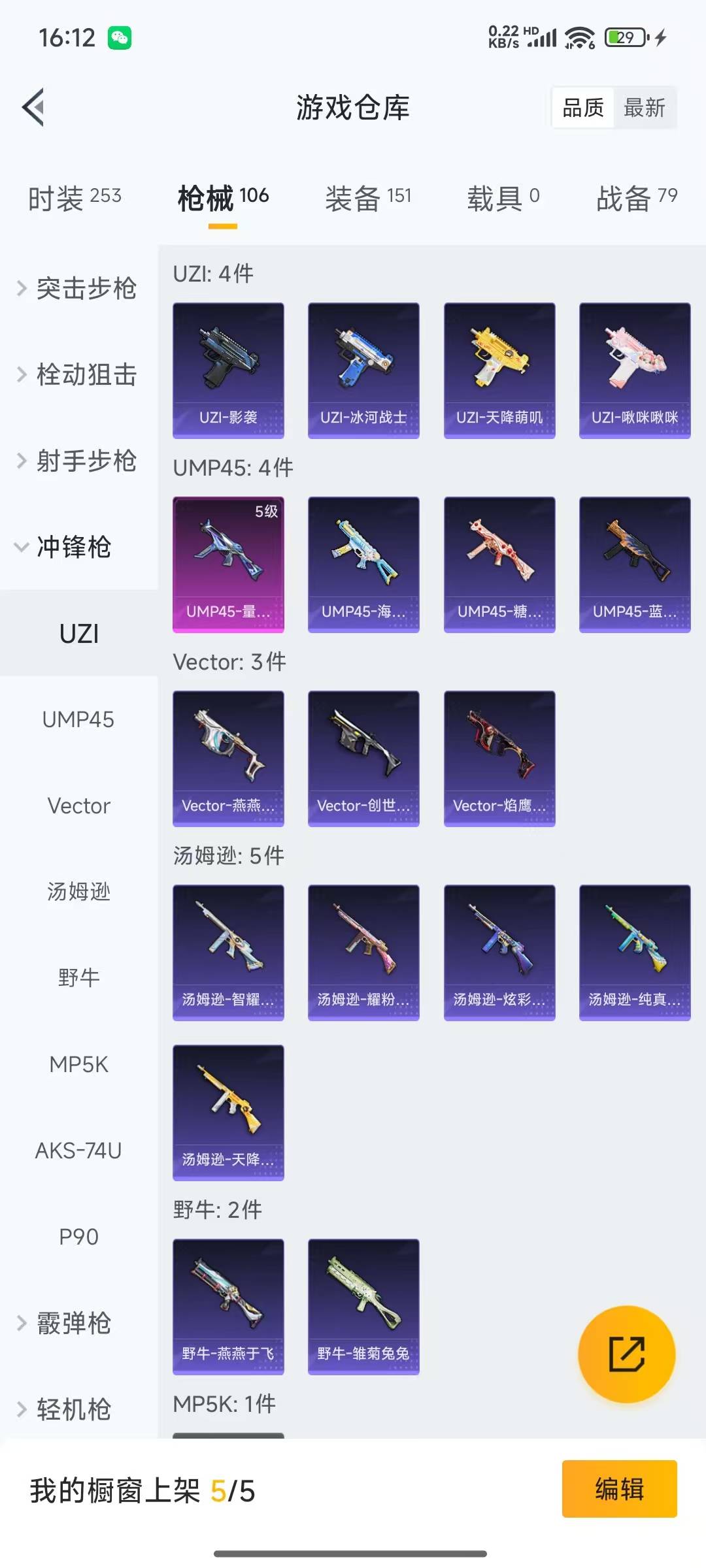Expand the 霰弹枪 category
Image resolution: width=706 pixels, height=1568 pixels.
tap(65, 1323)
